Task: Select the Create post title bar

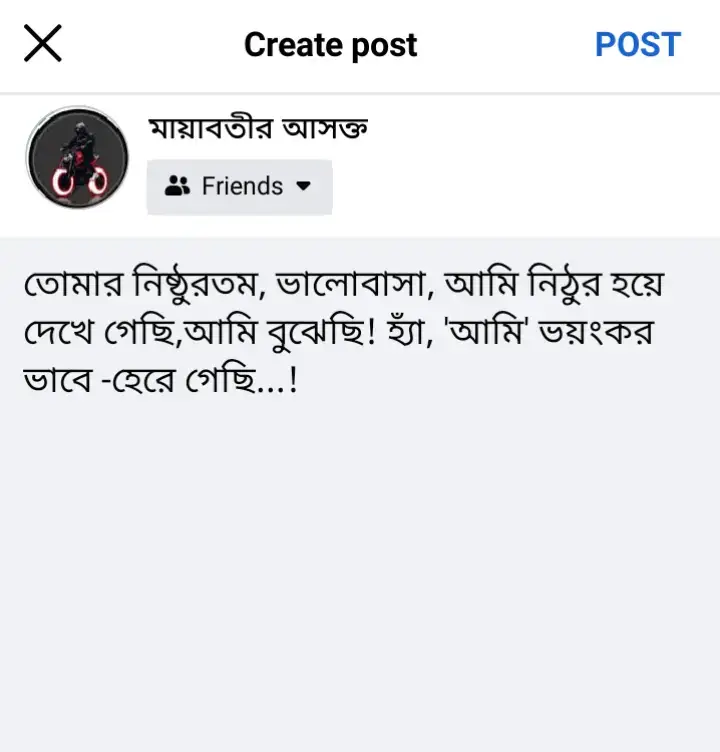Action: point(329,44)
